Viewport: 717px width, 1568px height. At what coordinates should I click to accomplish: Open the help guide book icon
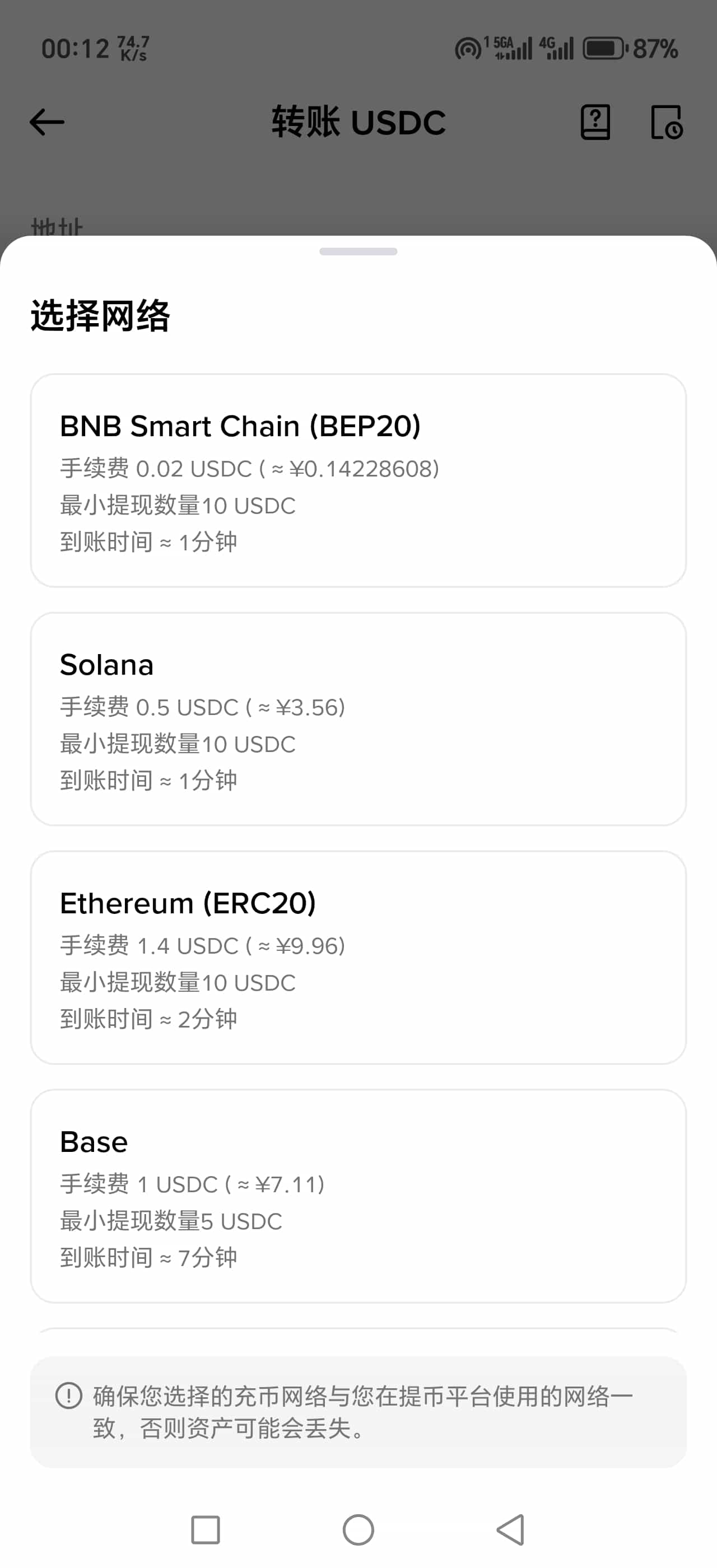[x=595, y=122]
